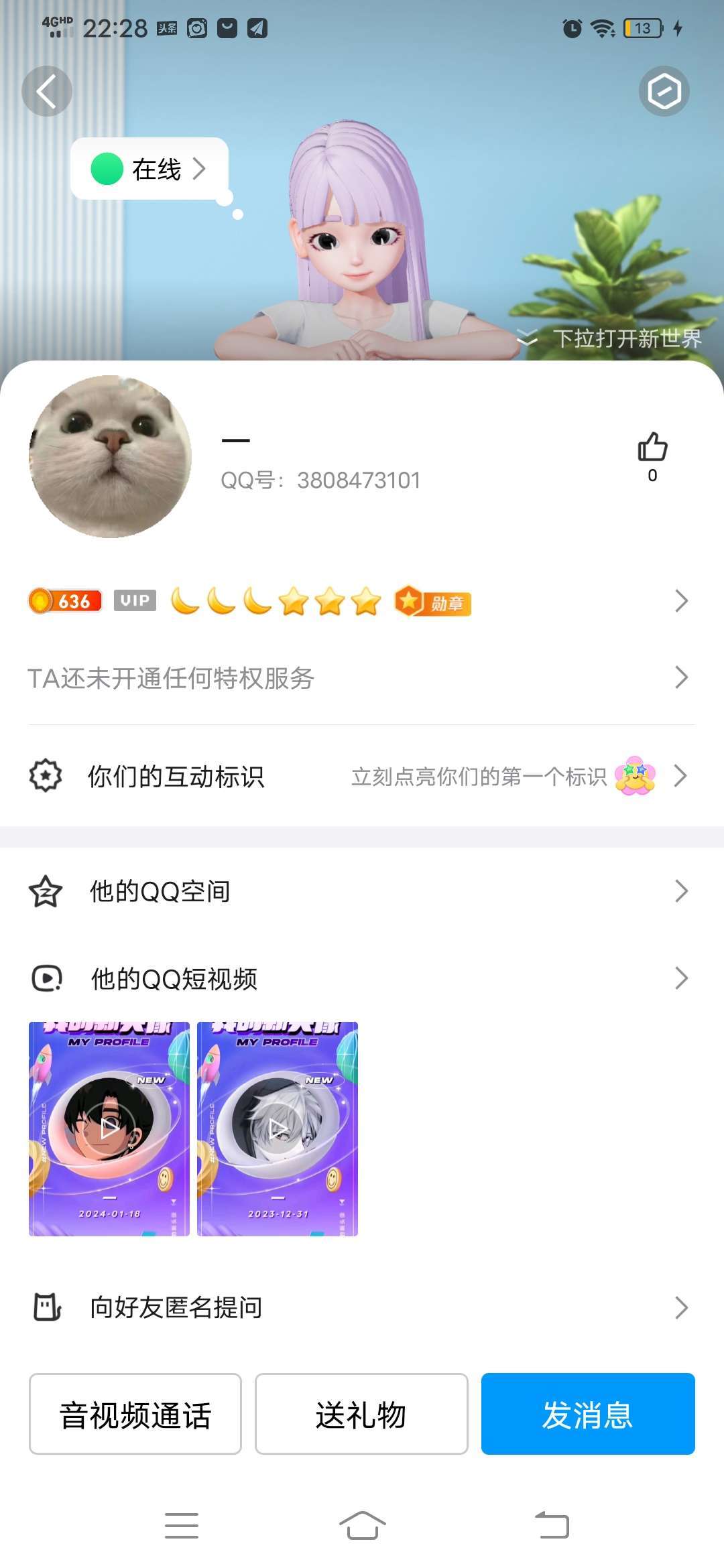This screenshot has width=724, height=1568.
Task: Tap 发消息 to send a message
Action: [588, 1414]
